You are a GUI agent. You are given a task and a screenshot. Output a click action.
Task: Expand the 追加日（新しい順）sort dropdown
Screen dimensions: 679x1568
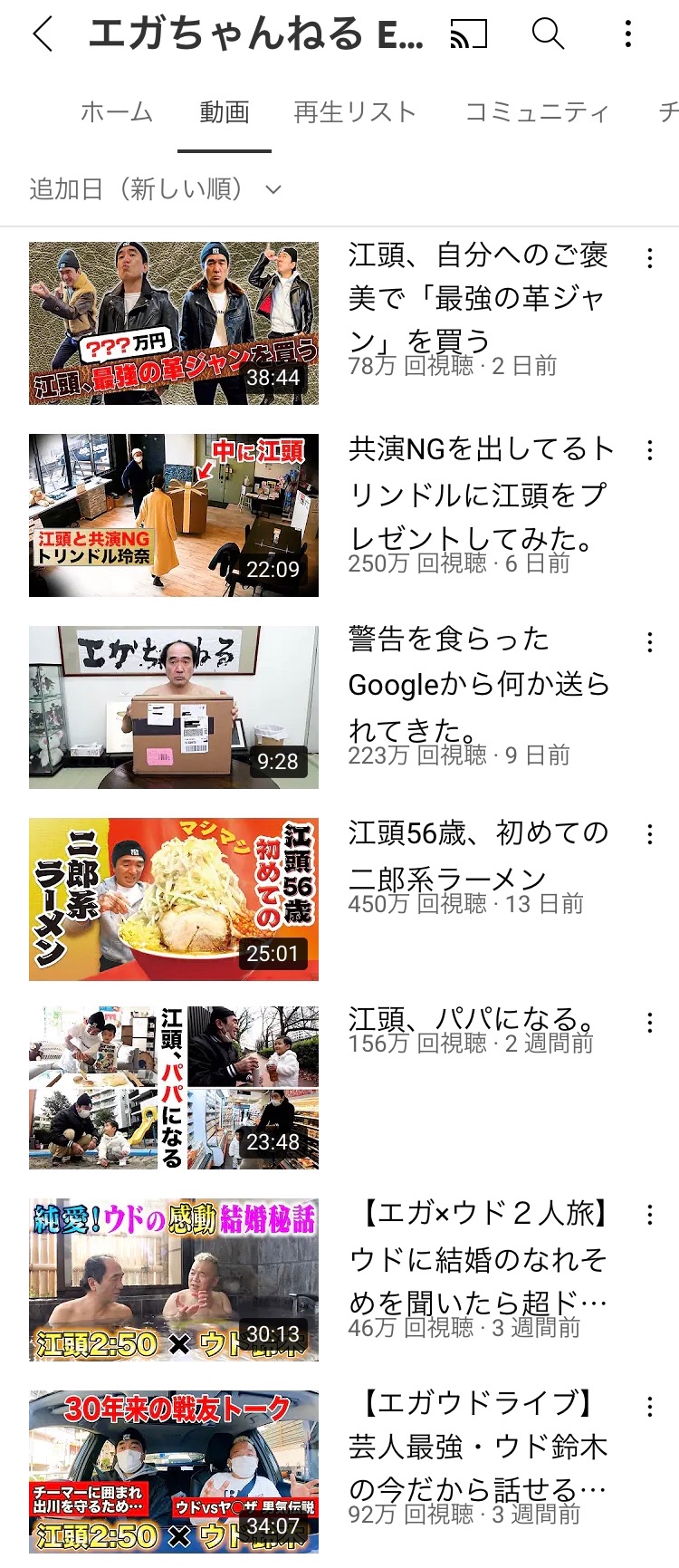[156, 188]
